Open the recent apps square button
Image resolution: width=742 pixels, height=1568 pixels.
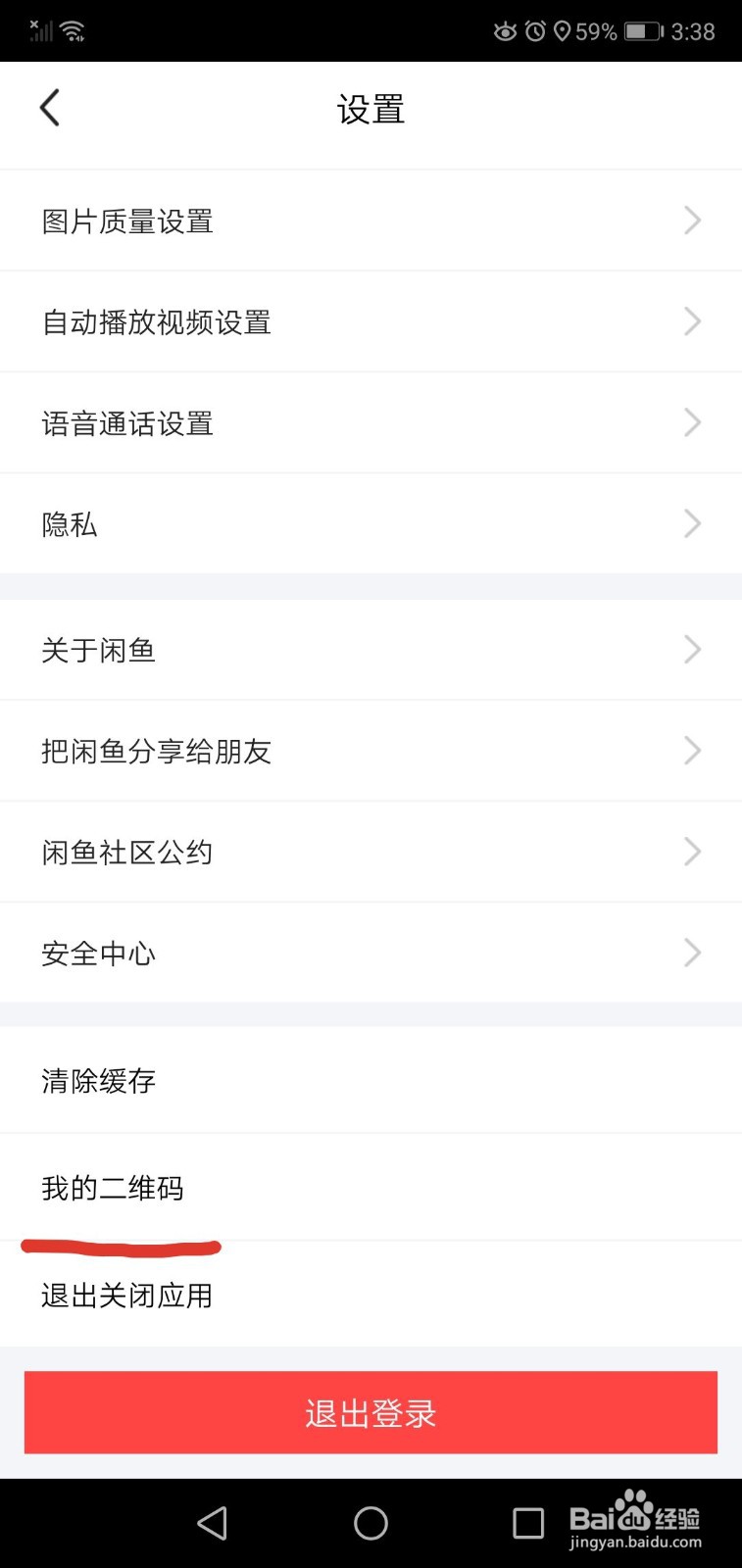(527, 1522)
